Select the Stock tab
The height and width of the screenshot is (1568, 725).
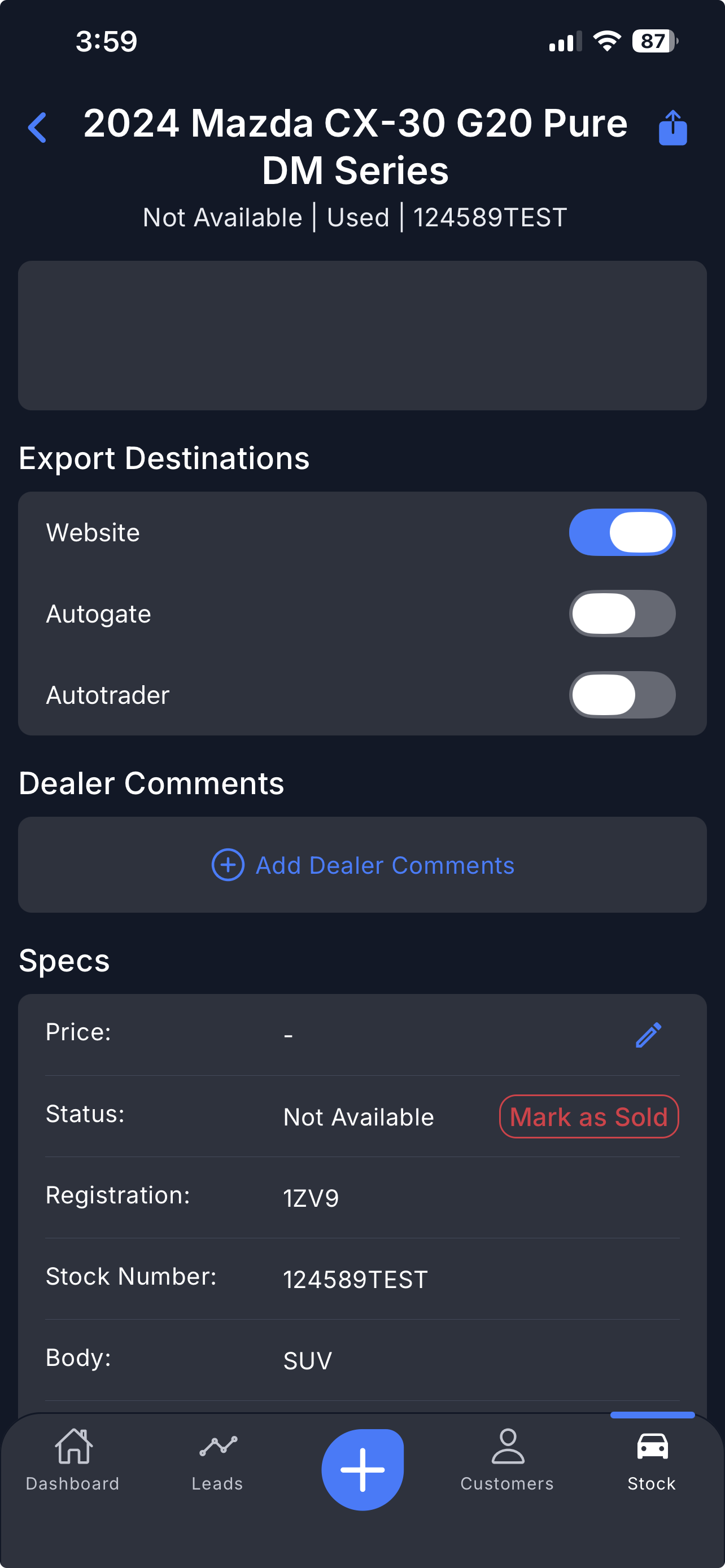[x=652, y=1459]
